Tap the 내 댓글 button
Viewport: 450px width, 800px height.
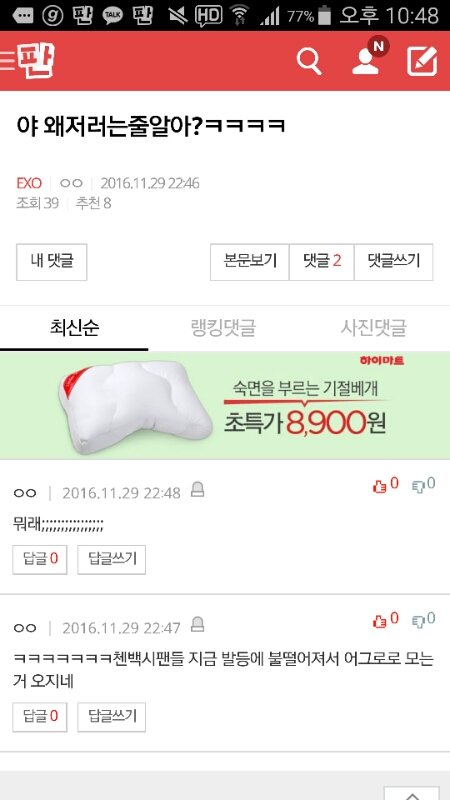[52, 262]
